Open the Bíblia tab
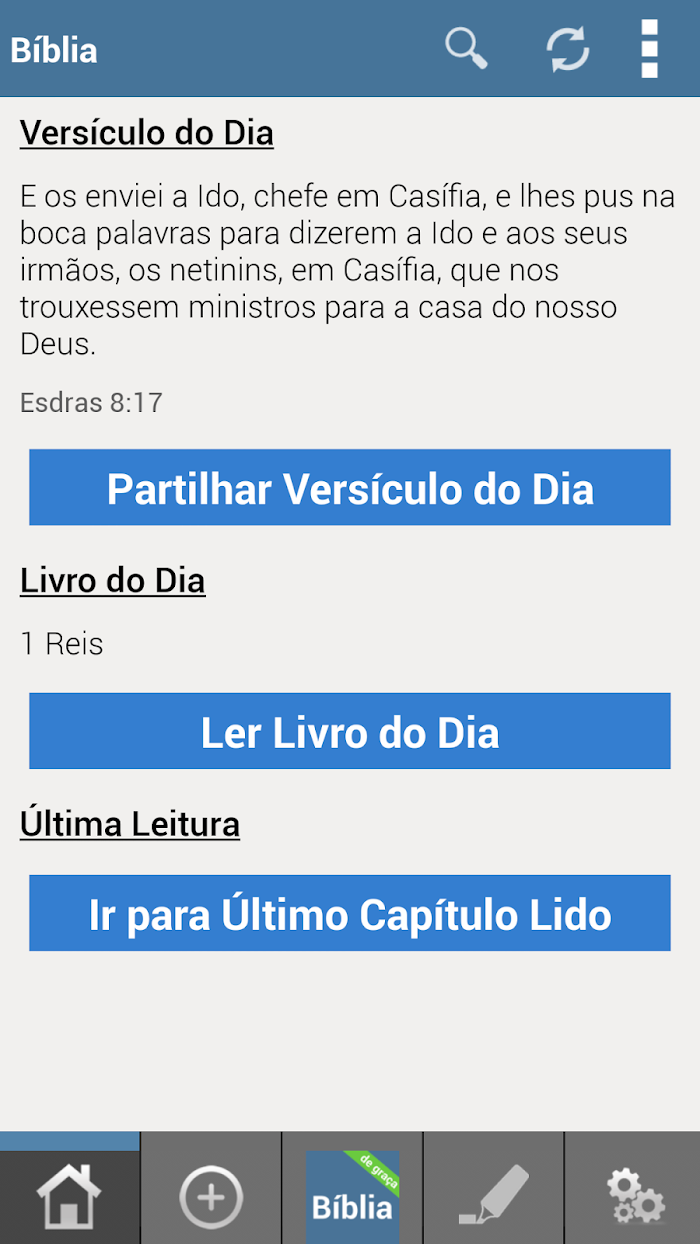Screen dimensions: 700x1244 point(352,1194)
